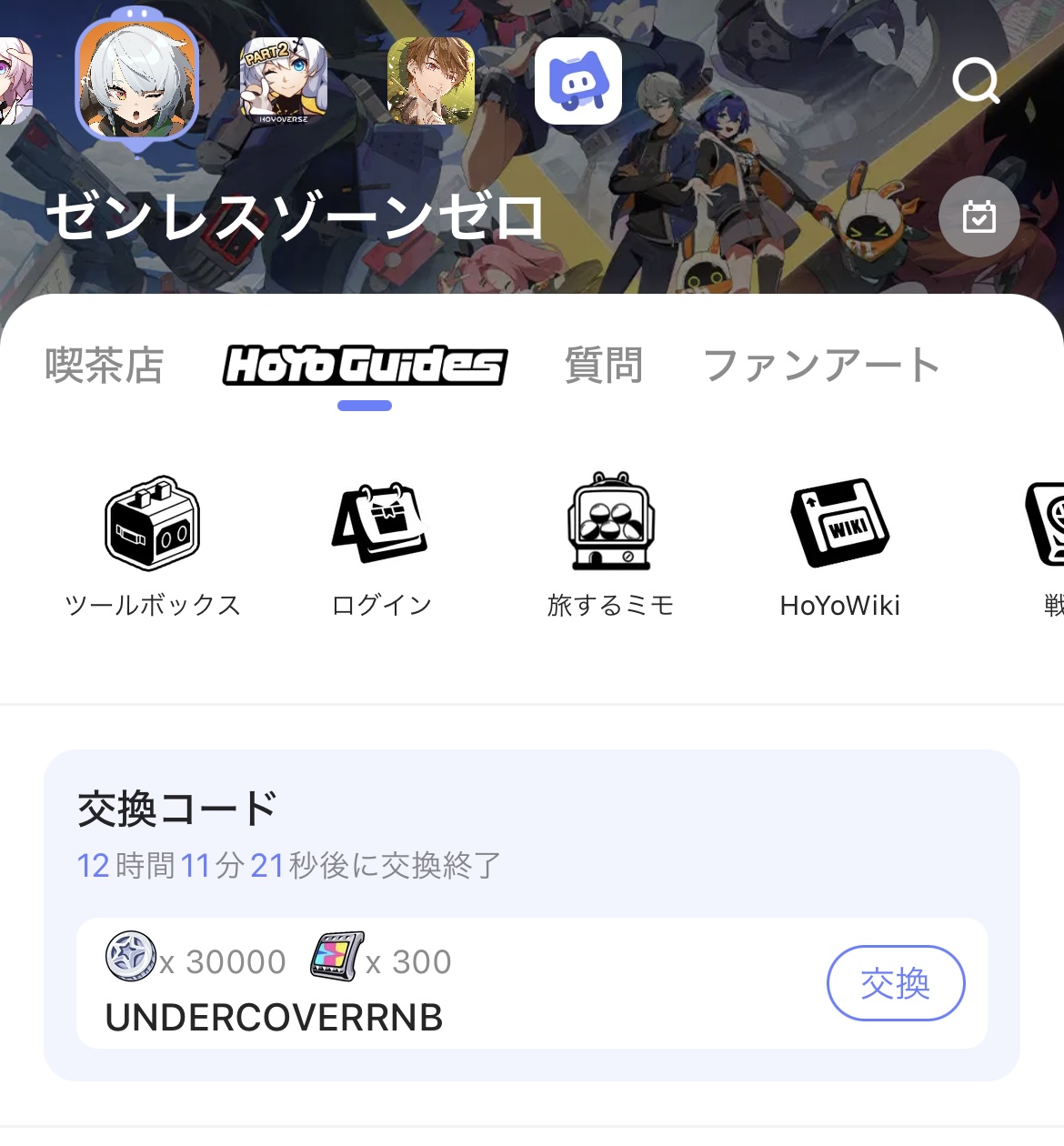Switch to the 喫茶店 tab
This screenshot has height=1146, width=1064.
(x=105, y=366)
